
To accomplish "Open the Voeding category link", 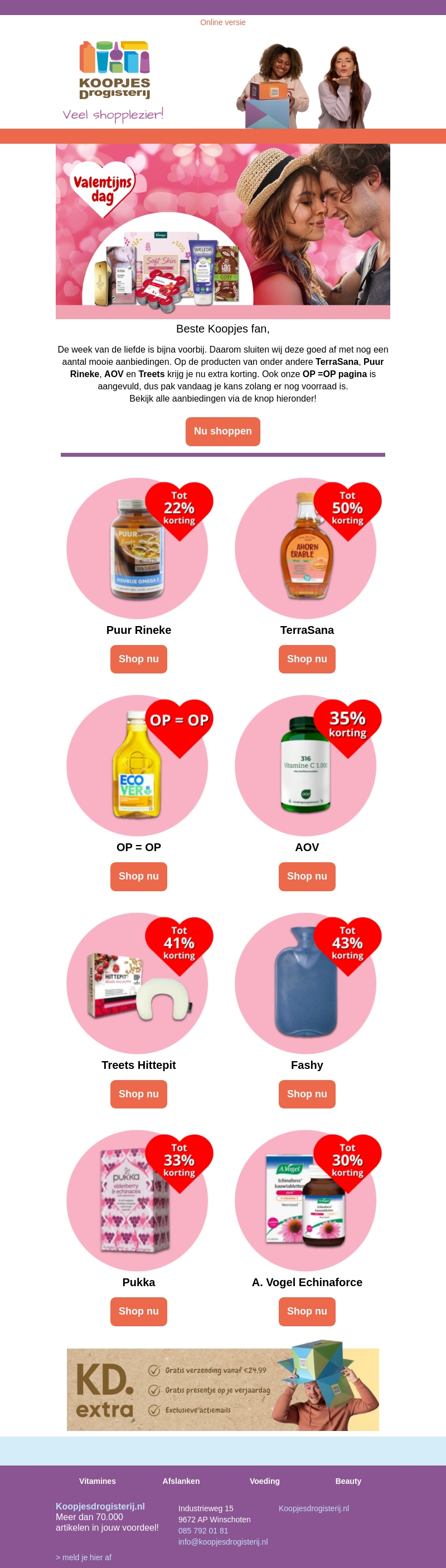I will (x=264, y=1481).
